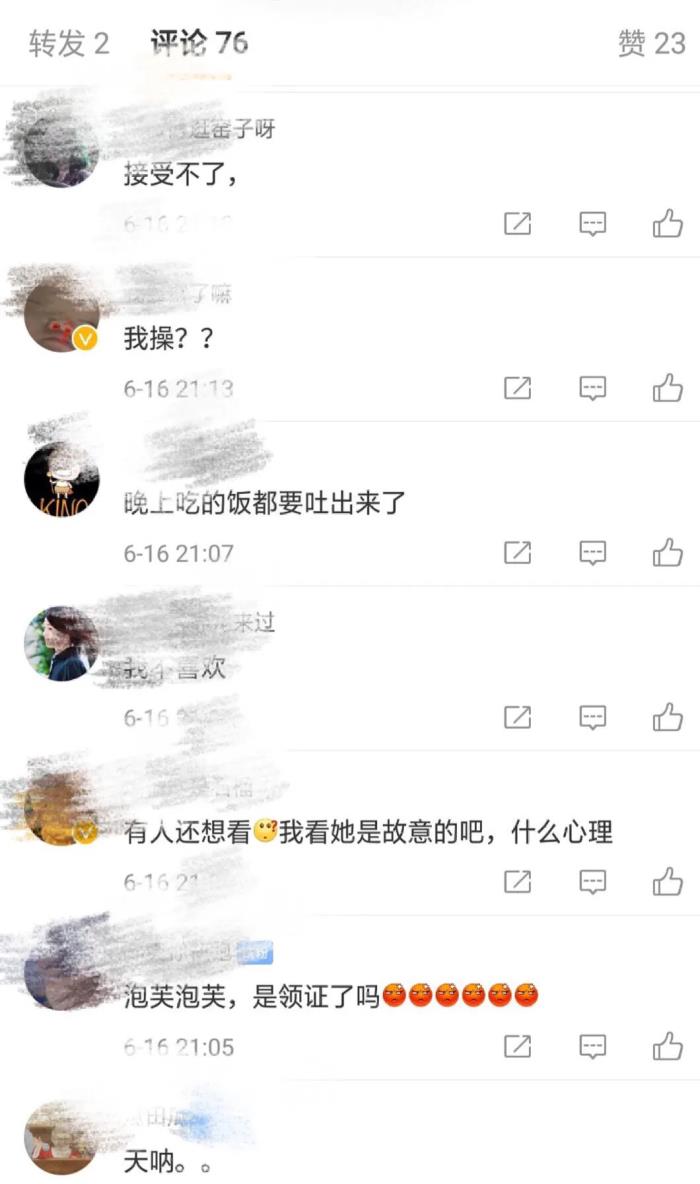Switch to the 转发 2 tab
The image size is (700, 1184).
[x=68, y=44]
